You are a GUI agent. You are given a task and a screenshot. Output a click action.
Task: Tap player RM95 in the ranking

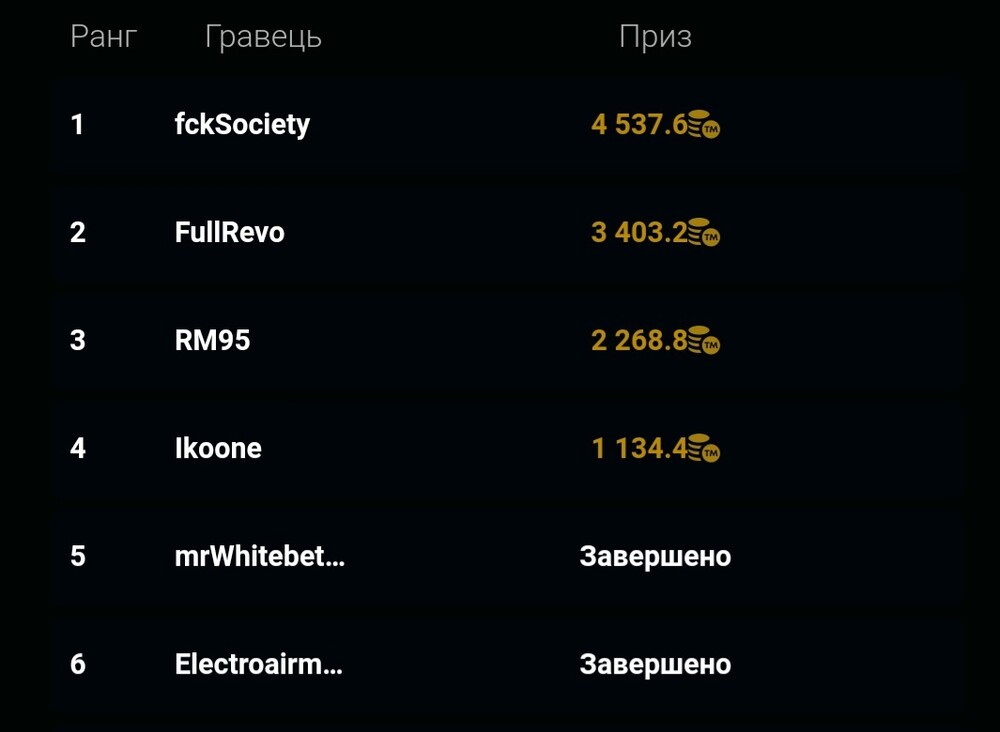(213, 341)
